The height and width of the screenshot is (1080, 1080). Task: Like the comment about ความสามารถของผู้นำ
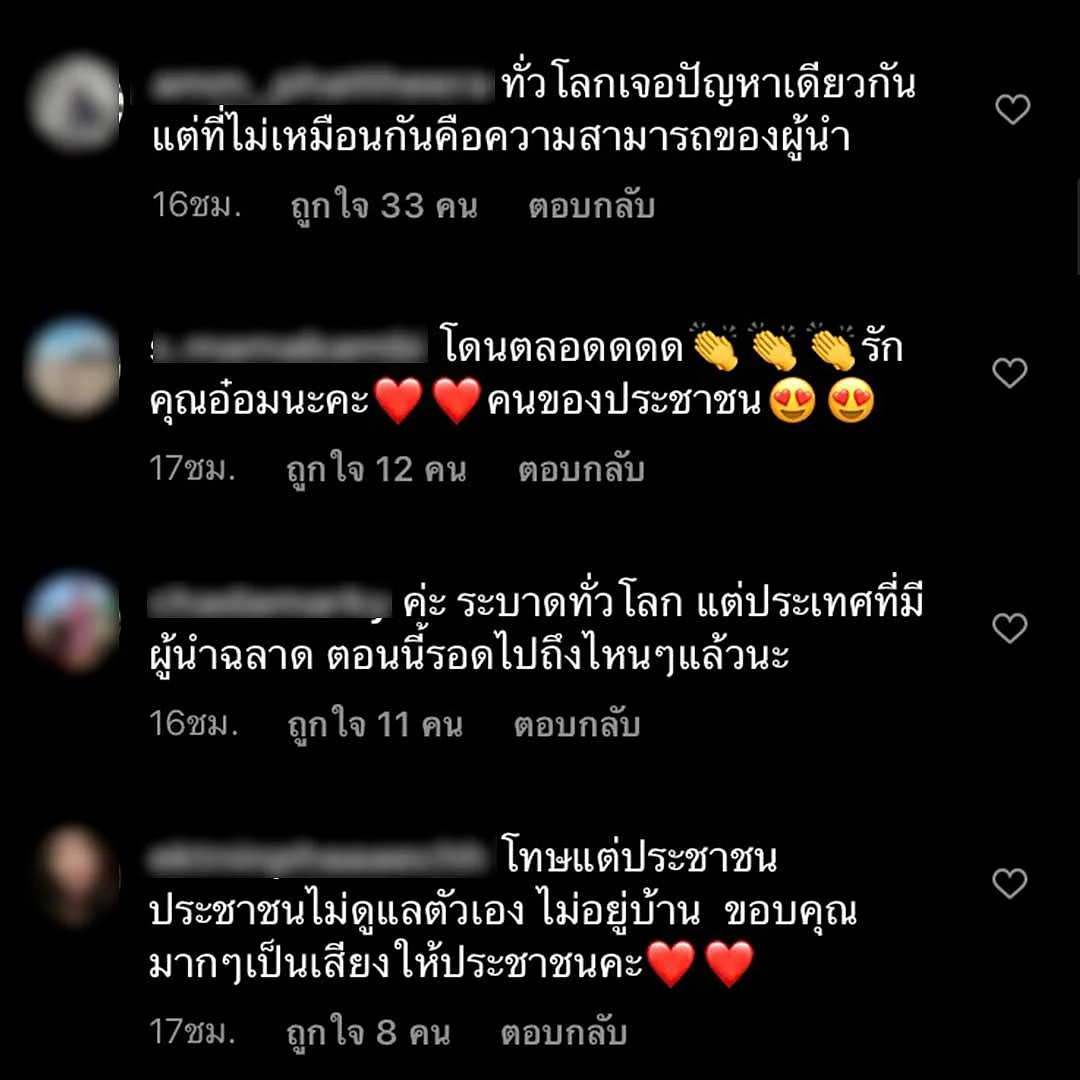click(1012, 109)
